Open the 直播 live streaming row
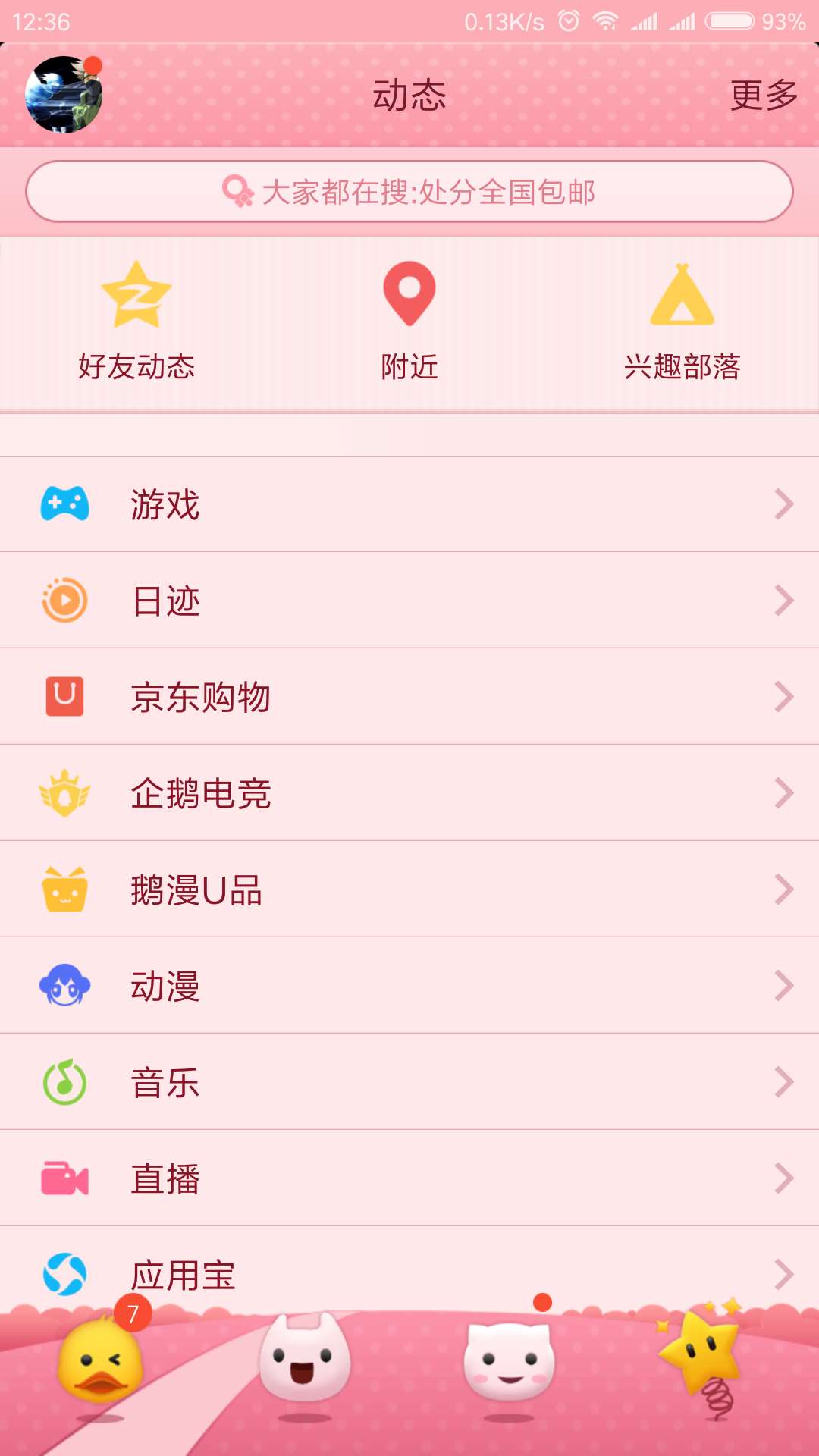Image resolution: width=819 pixels, height=1456 pixels. [x=409, y=1178]
